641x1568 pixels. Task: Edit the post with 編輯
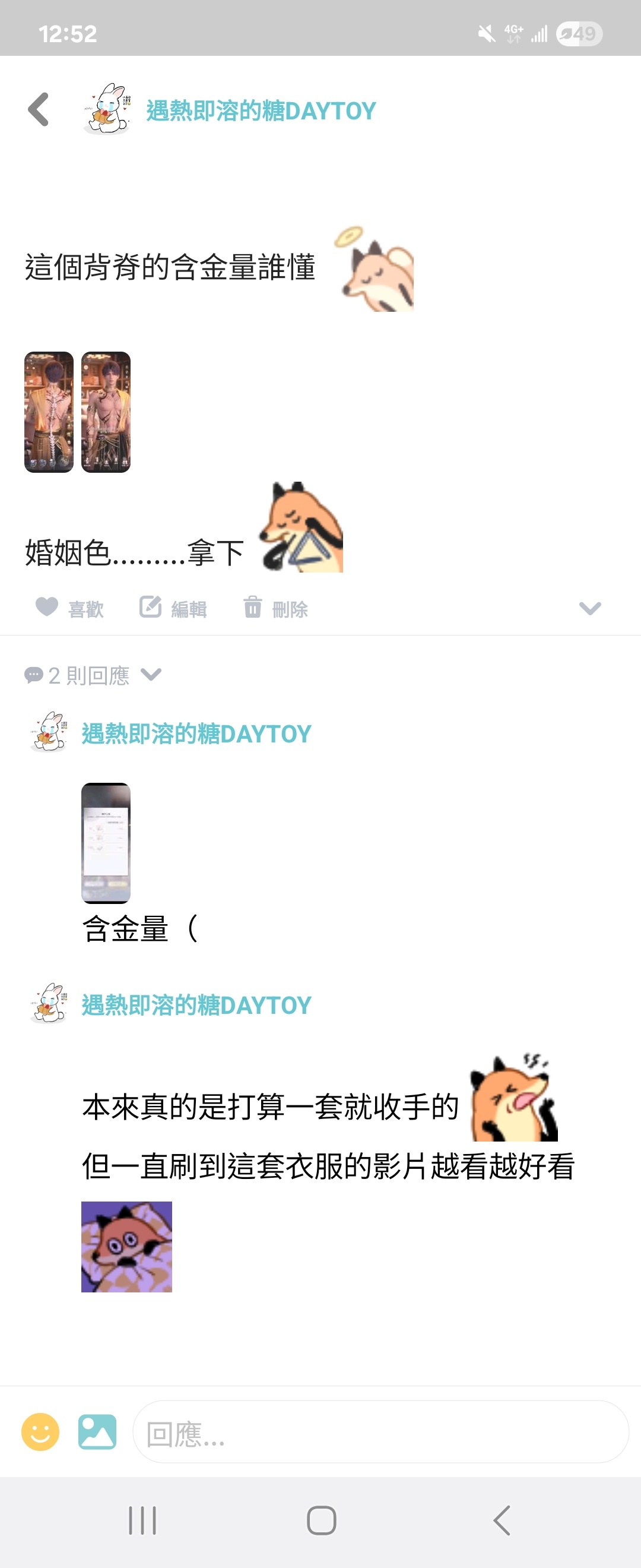173,608
